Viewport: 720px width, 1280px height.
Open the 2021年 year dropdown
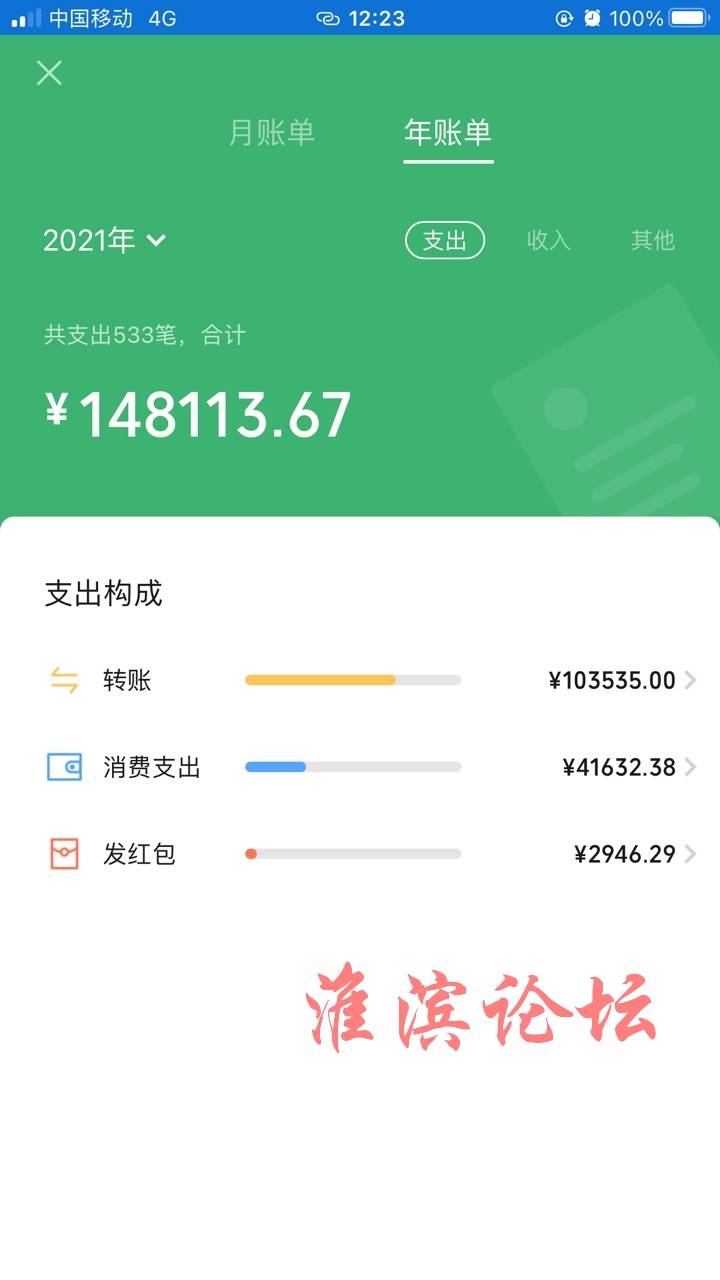(x=104, y=240)
